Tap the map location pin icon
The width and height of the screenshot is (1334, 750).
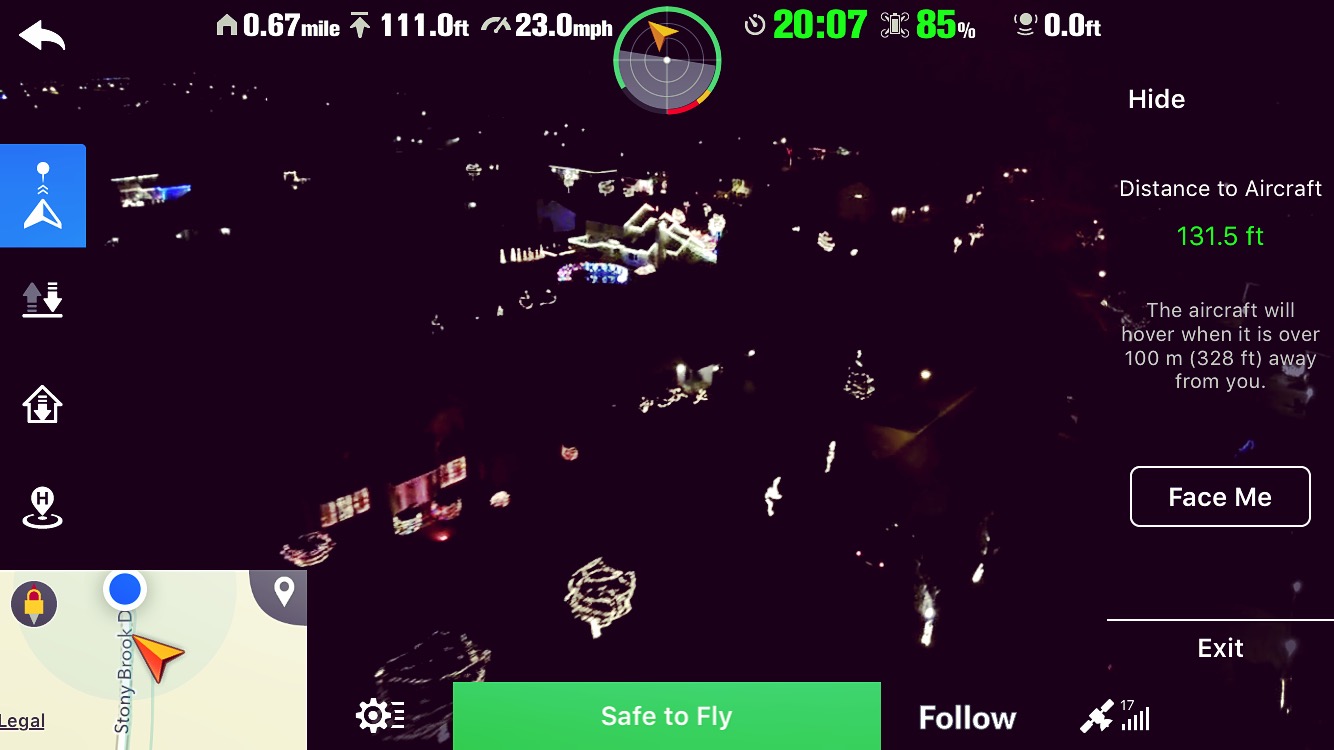coord(284,592)
